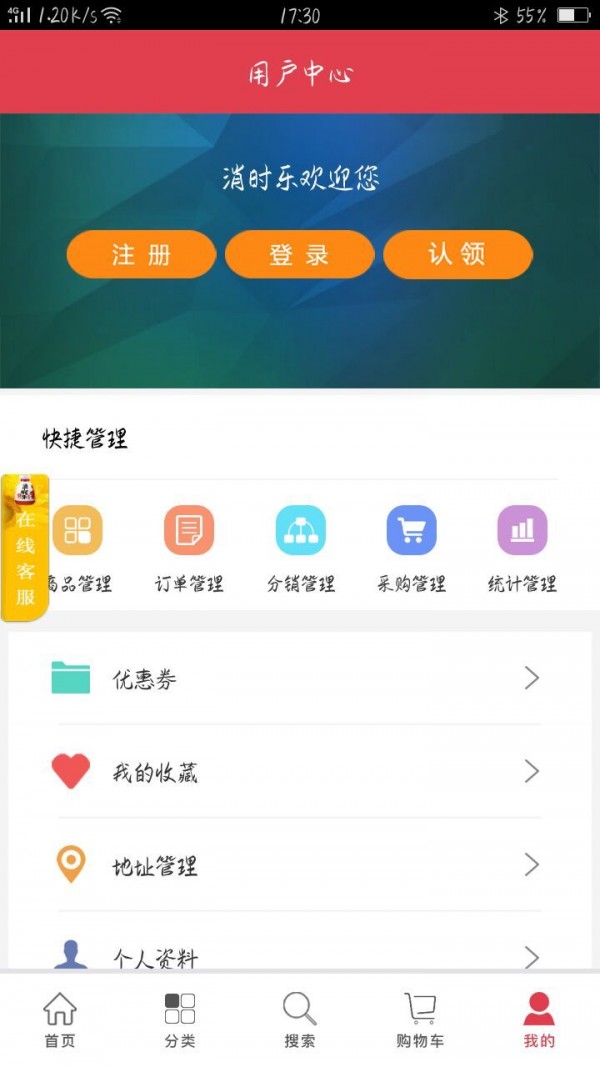600x1067 pixels.
Task: Switch to the 分类 categories tab
Action: click(x=180, y=1019)
